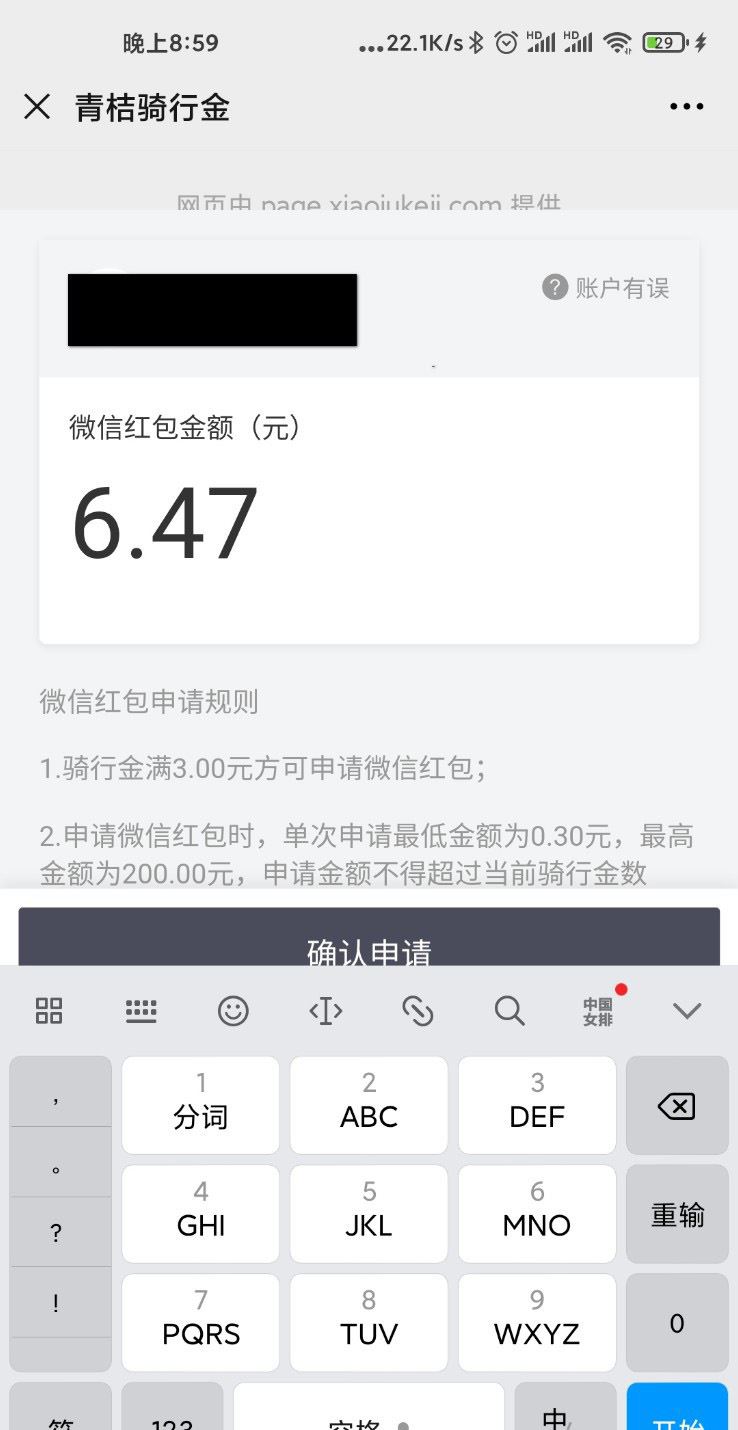Tap 账户有误 help link

606,288
